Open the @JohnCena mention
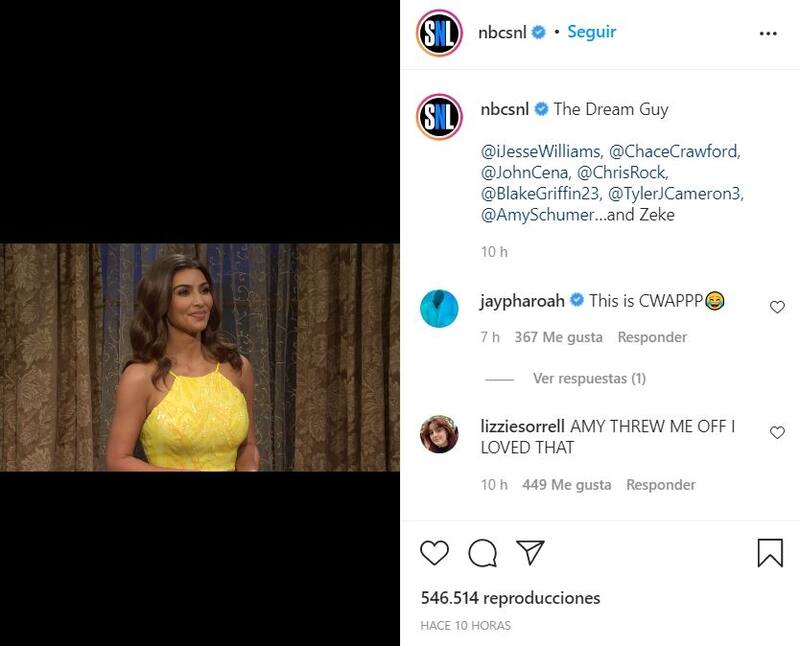 (524, 173)
